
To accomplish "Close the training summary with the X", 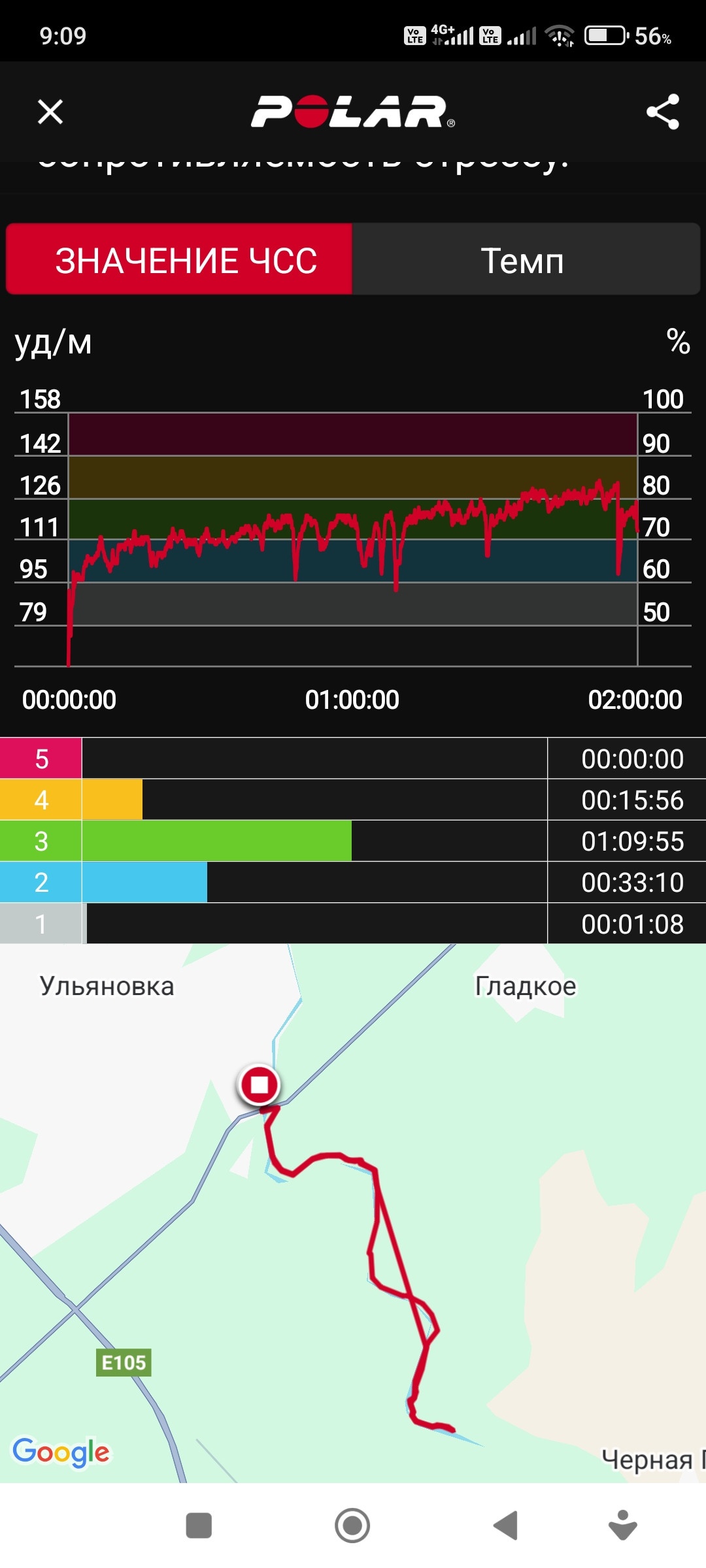I will pyautogui.click(x=50, y=112).
